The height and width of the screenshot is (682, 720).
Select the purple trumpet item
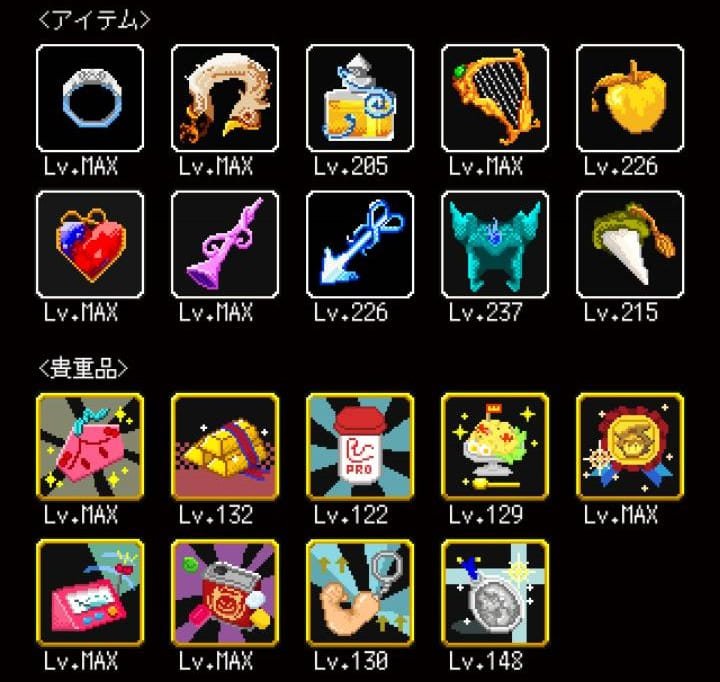pyautogui.click(x=225, y=244)
